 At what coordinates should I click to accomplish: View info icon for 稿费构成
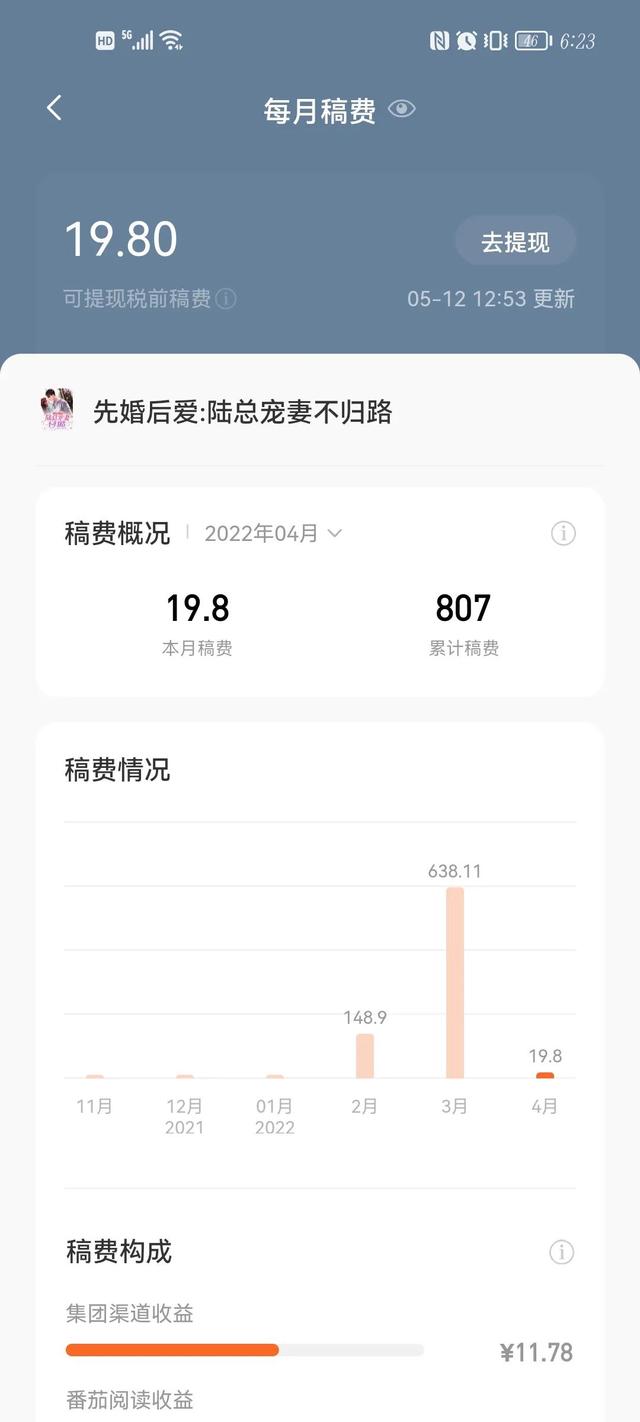(x=562, y=1251)
